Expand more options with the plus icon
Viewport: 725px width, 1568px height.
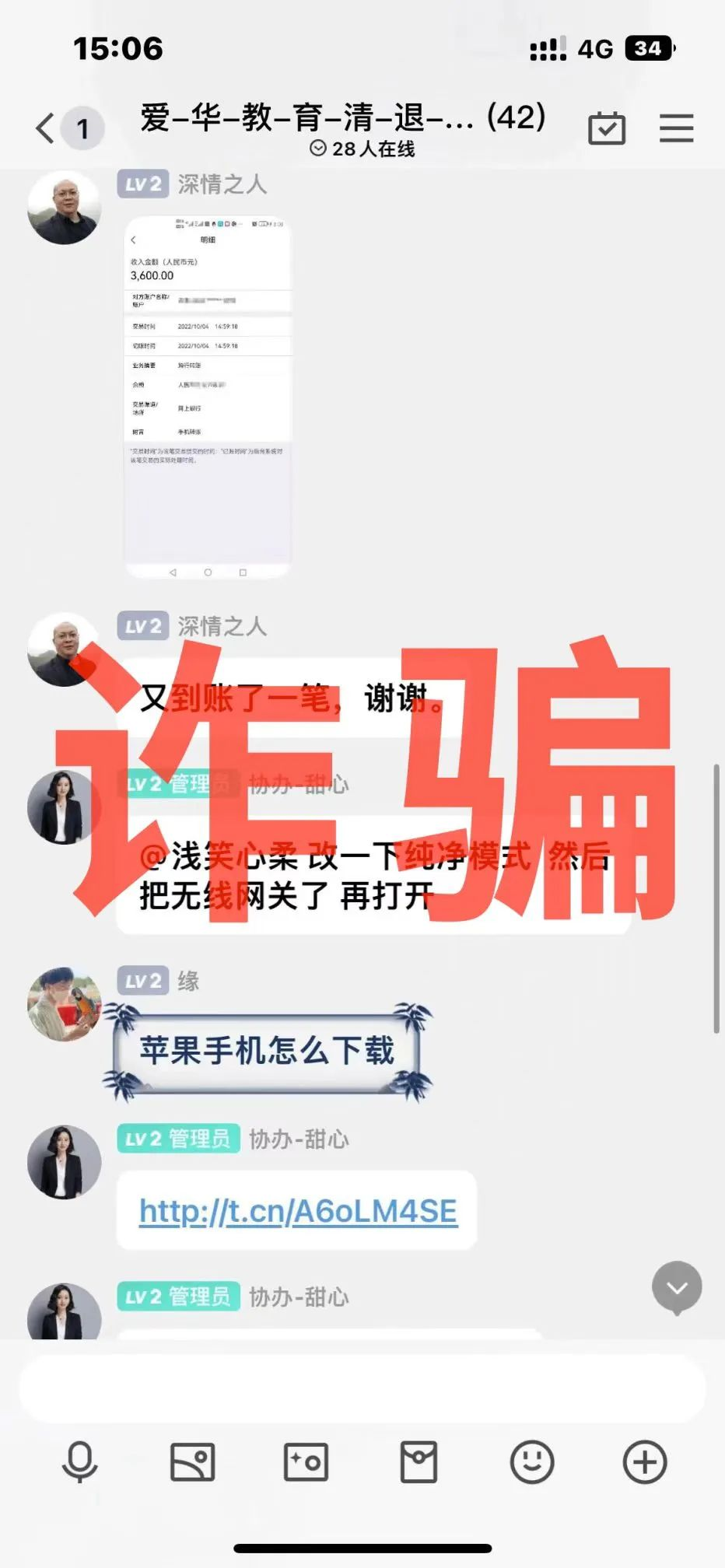point(645,1462)
